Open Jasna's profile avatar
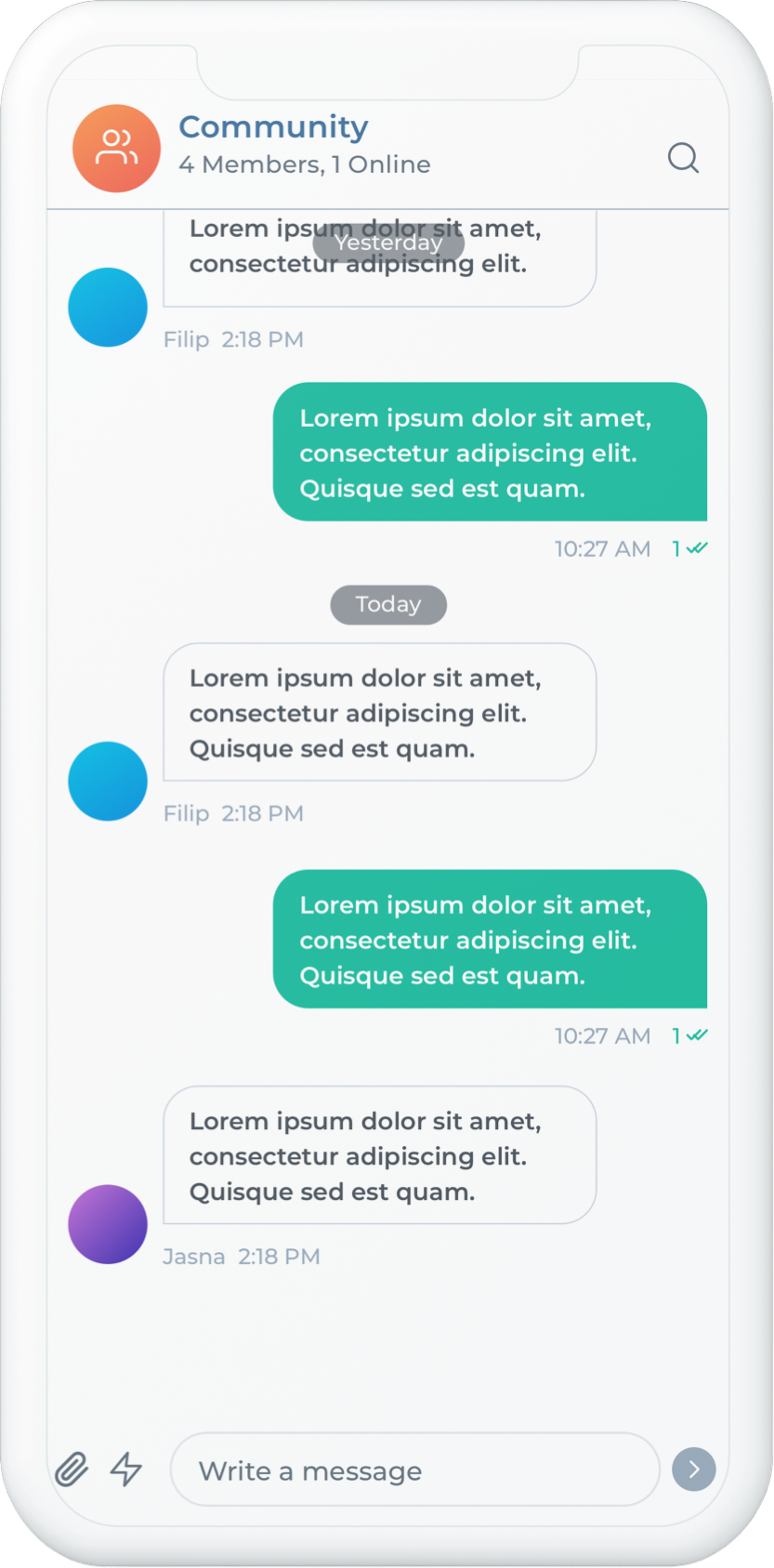 [x=108, y=1224]
